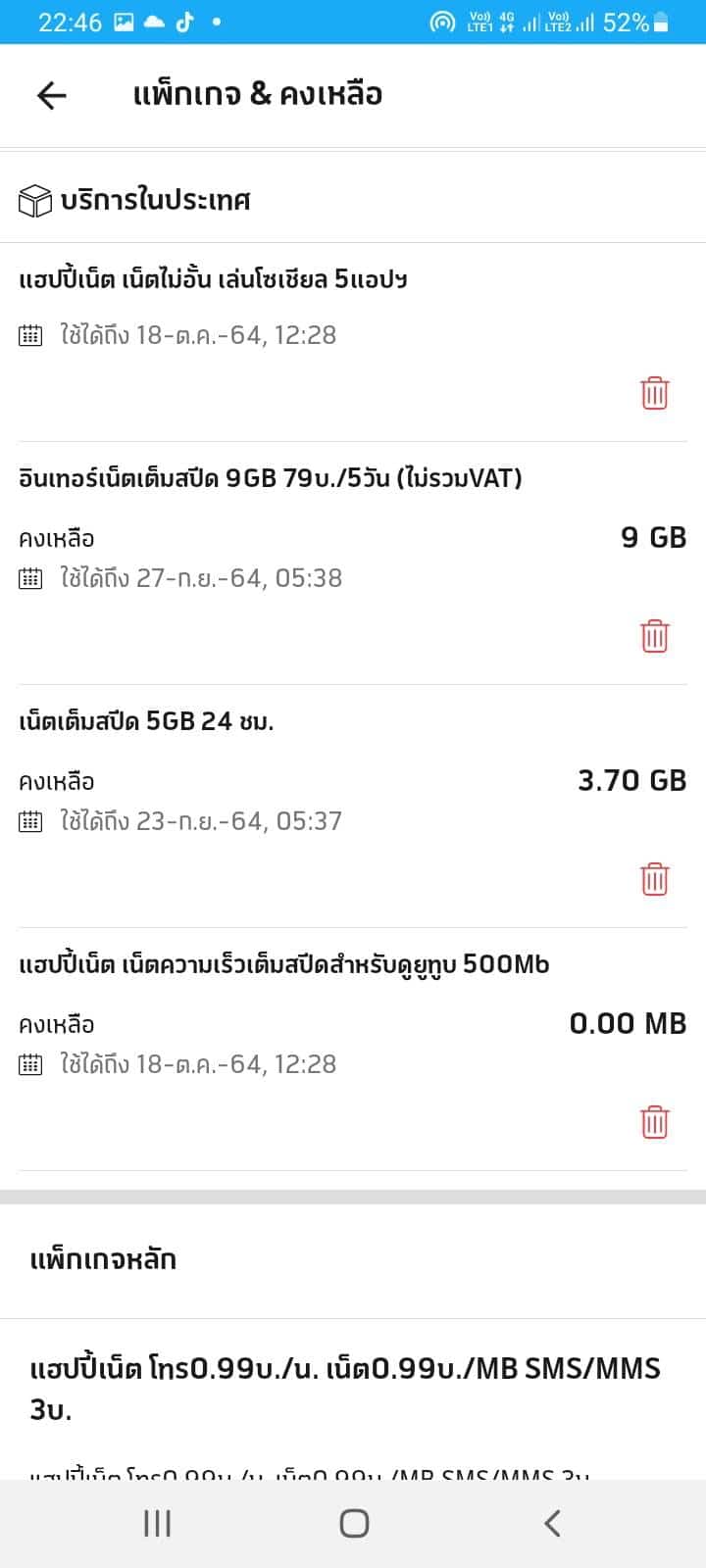
Task: Delete the แฮปปี้เน็ต เล่นโซเชียล 5แอปฯ package
Action: coord(655,393)
